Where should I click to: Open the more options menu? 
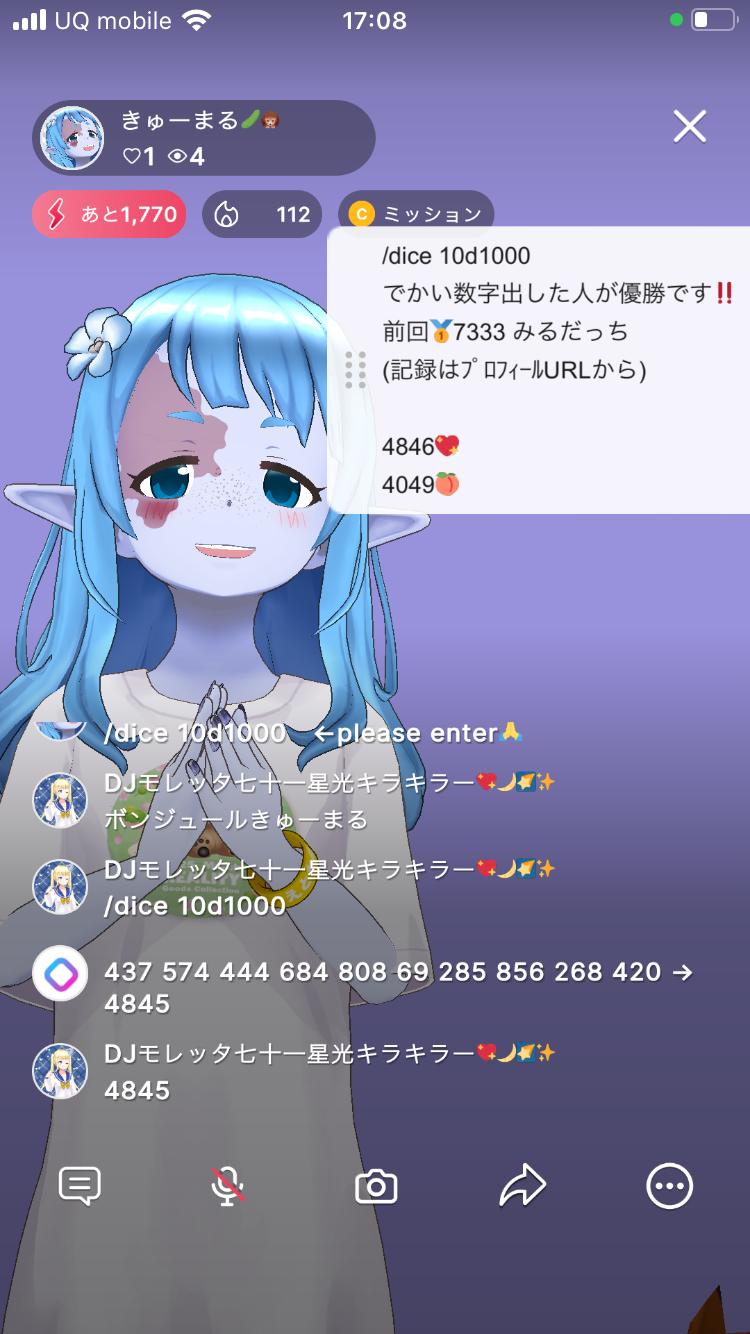[x=669, y=1186]
